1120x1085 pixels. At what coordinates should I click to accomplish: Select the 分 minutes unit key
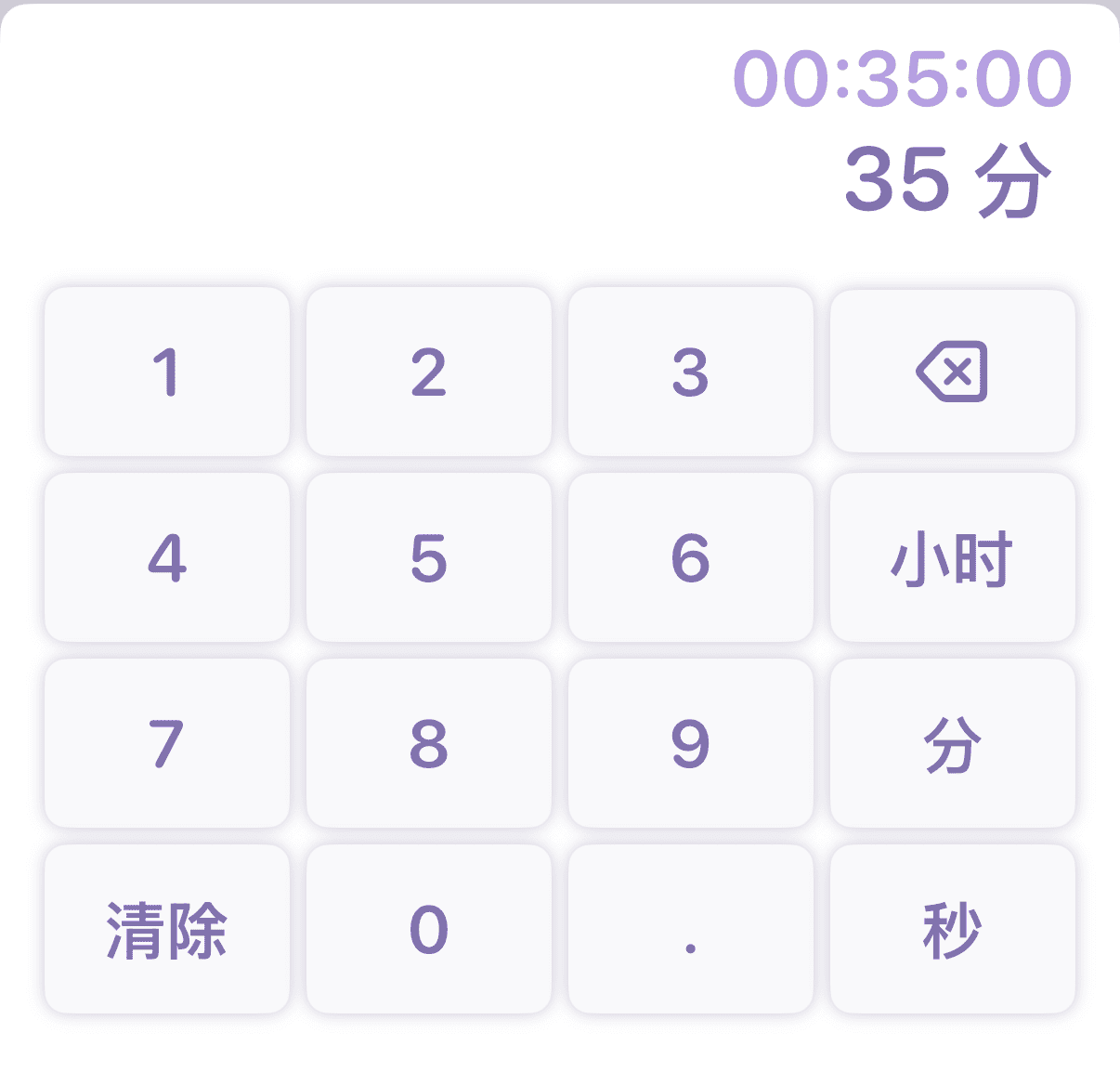[952, 743]
